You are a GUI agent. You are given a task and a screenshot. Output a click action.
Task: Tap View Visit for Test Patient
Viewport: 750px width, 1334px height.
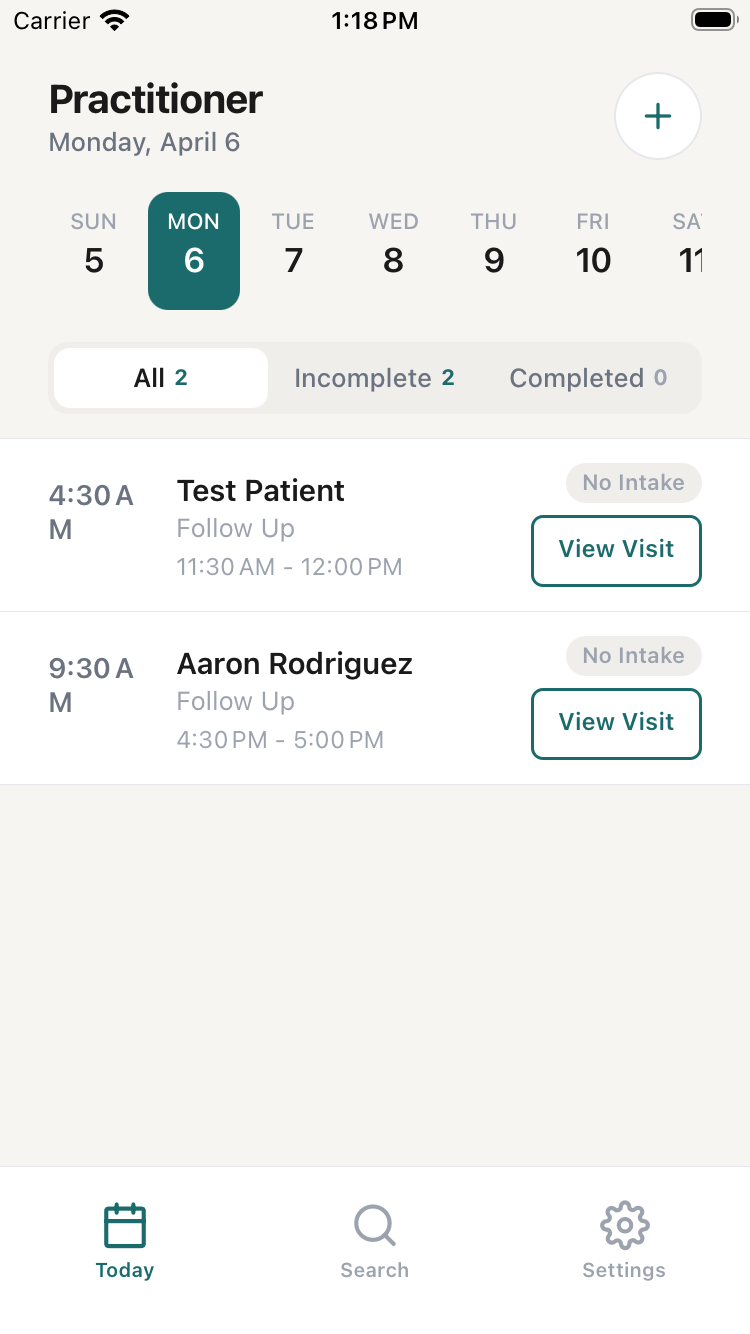616,550
